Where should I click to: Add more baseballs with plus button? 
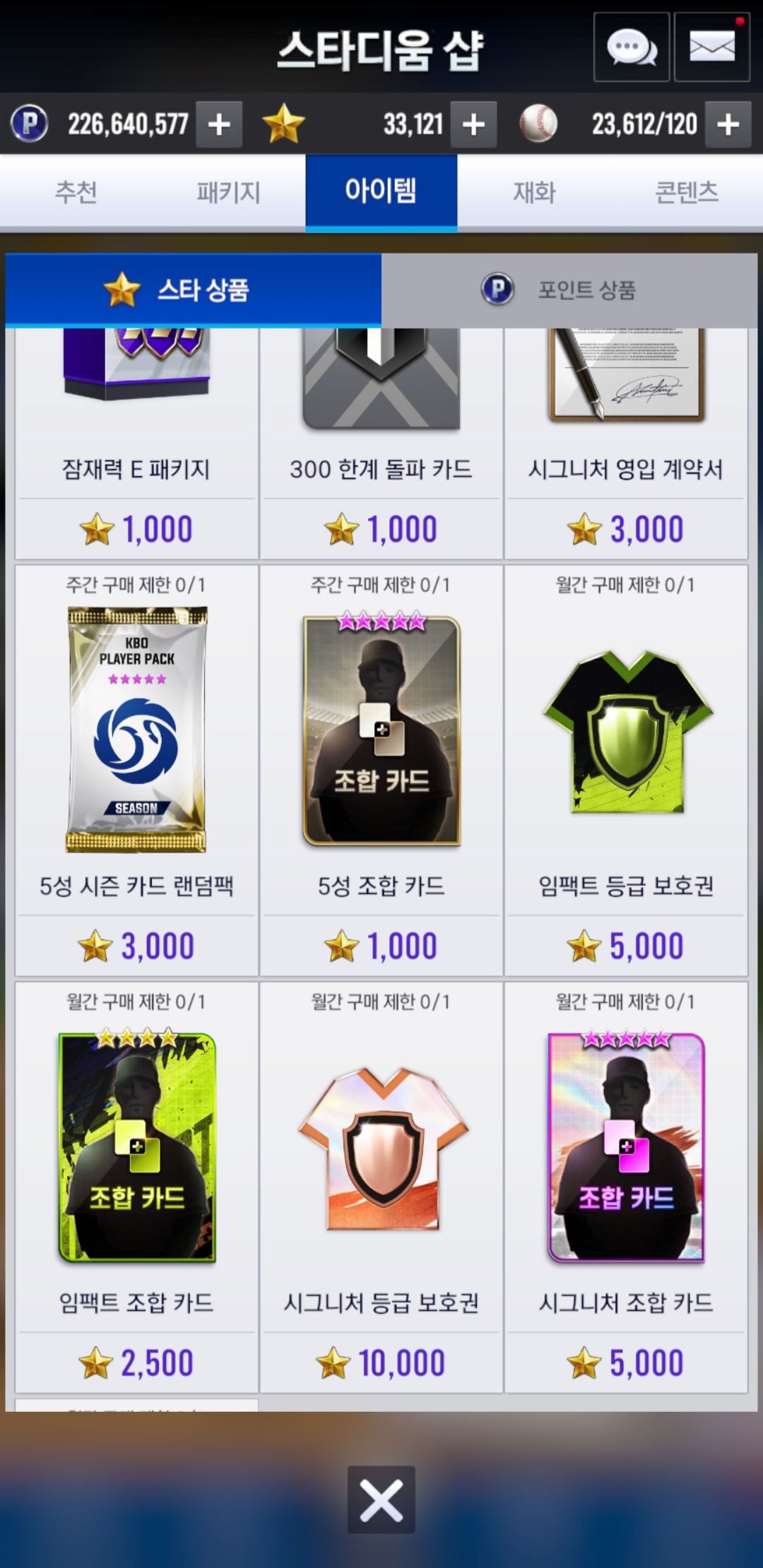coord(728,125)
